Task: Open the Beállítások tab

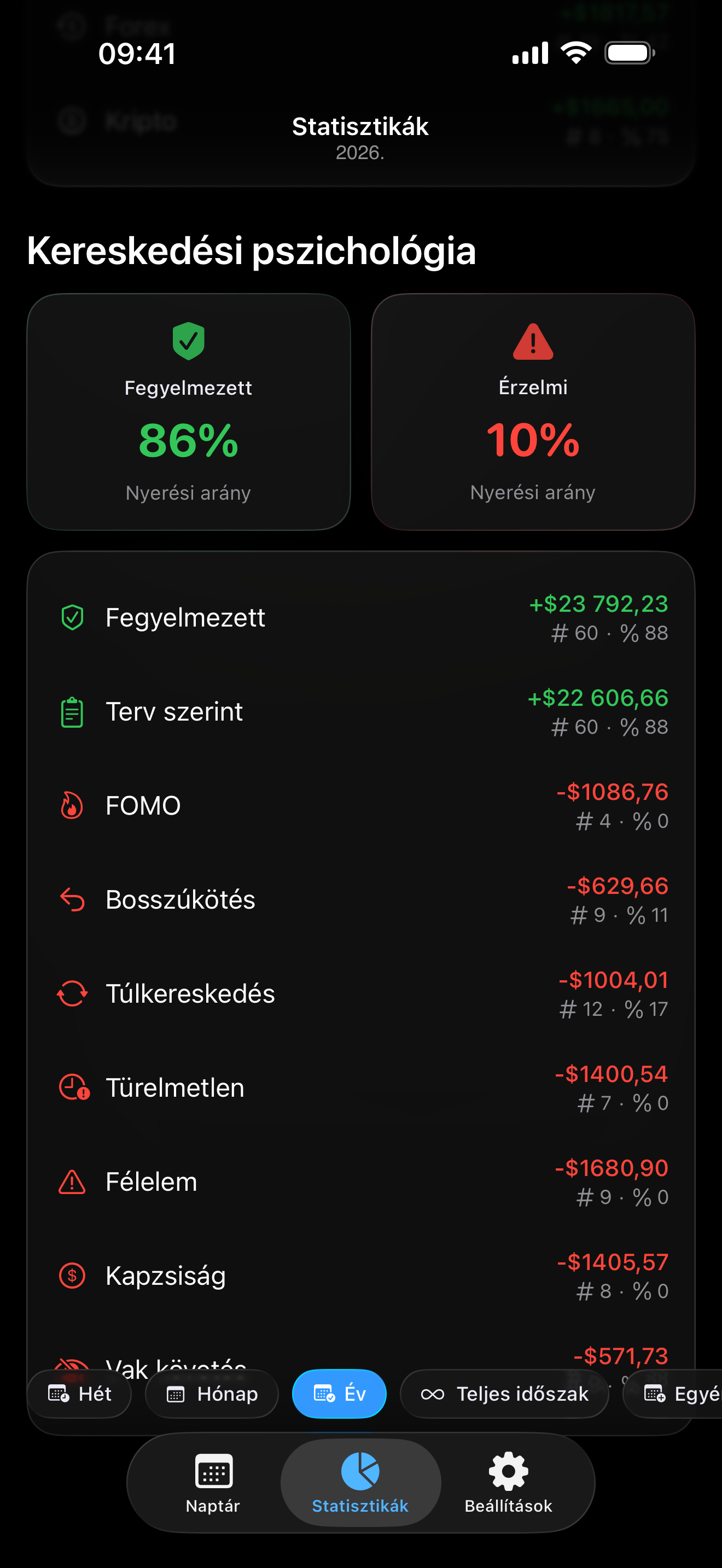Action: pyautogui.click(x=508, y=1483)
